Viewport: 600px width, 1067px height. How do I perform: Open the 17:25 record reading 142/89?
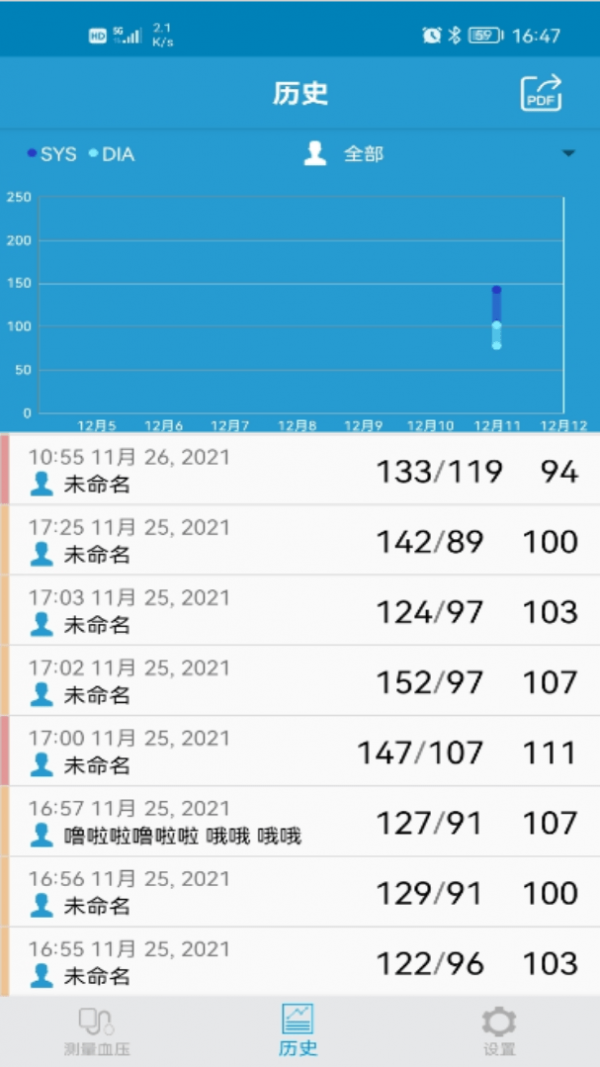[300, 541]
